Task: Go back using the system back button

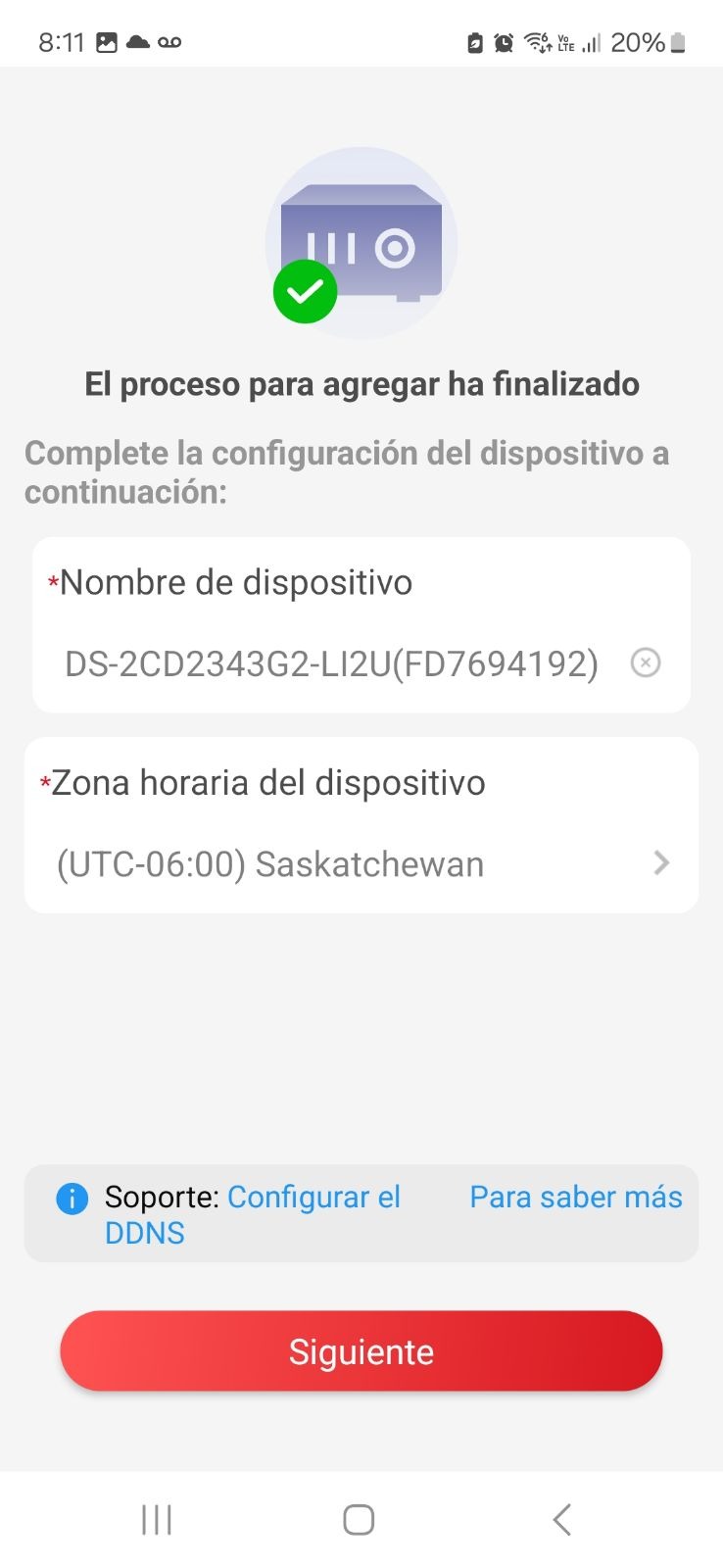Action: 561,1520
